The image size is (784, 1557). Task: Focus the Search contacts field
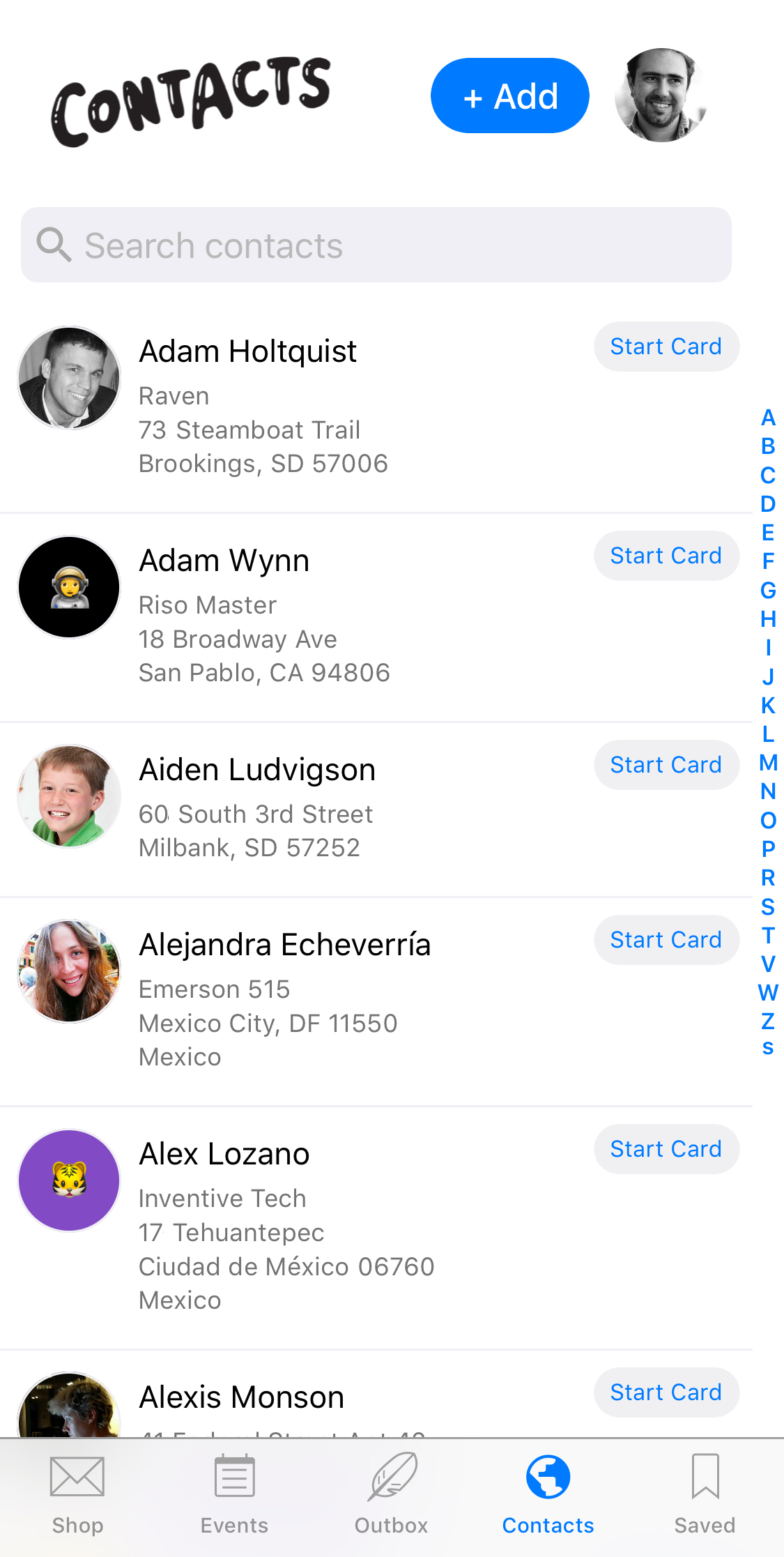click(376, 245)
